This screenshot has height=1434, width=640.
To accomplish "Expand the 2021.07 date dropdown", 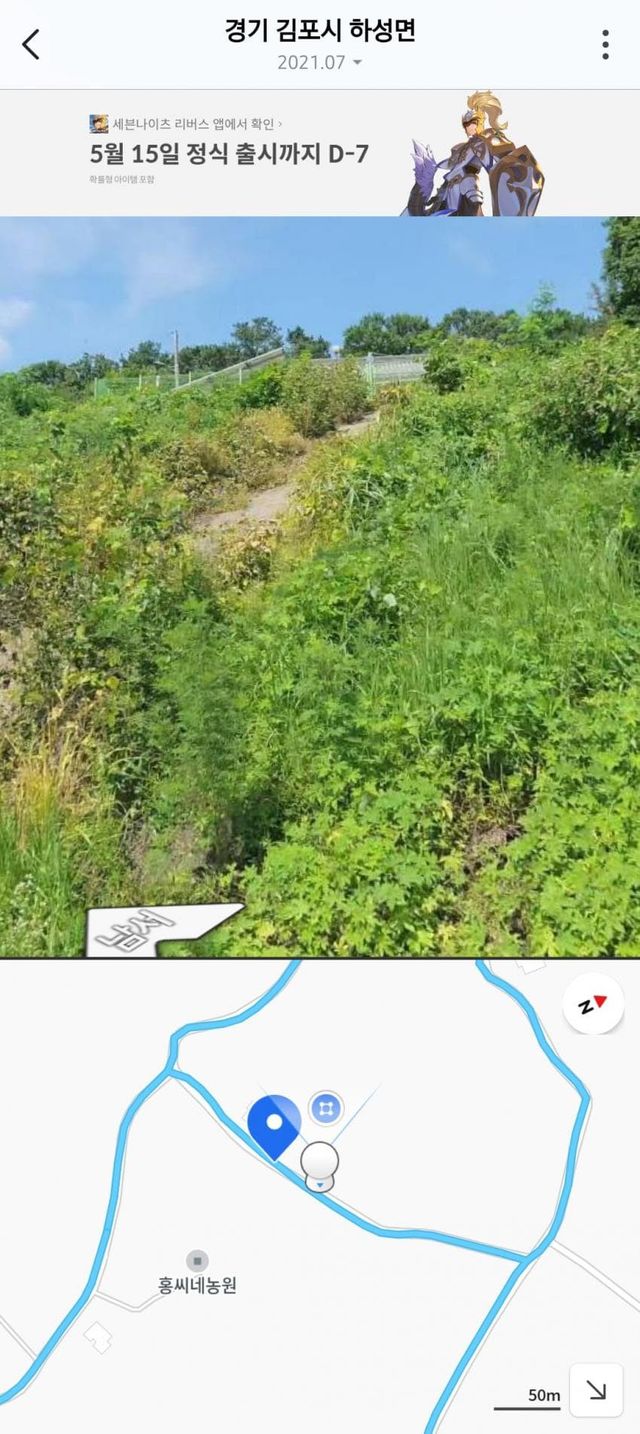I will [320, 62].
